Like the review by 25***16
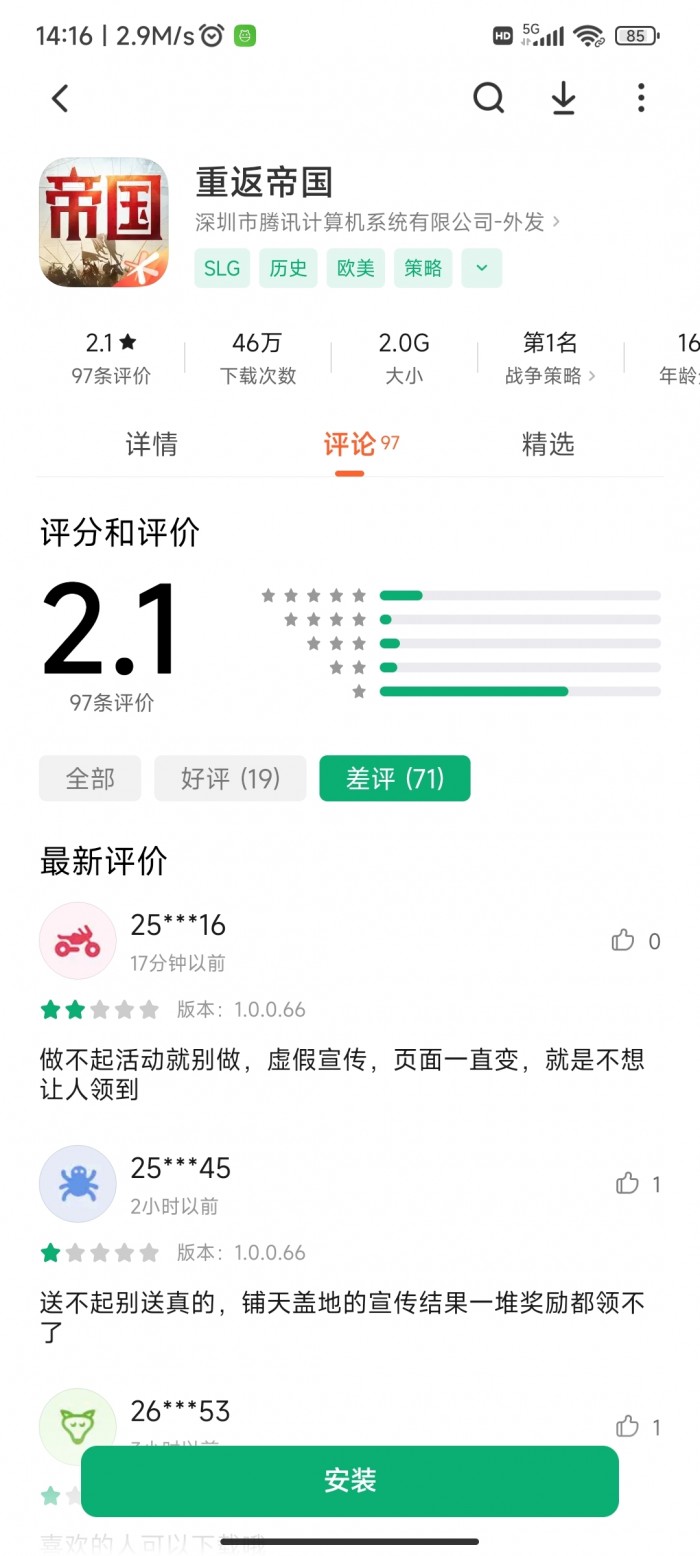700x1556 pixels. click(x=624, y=940)
